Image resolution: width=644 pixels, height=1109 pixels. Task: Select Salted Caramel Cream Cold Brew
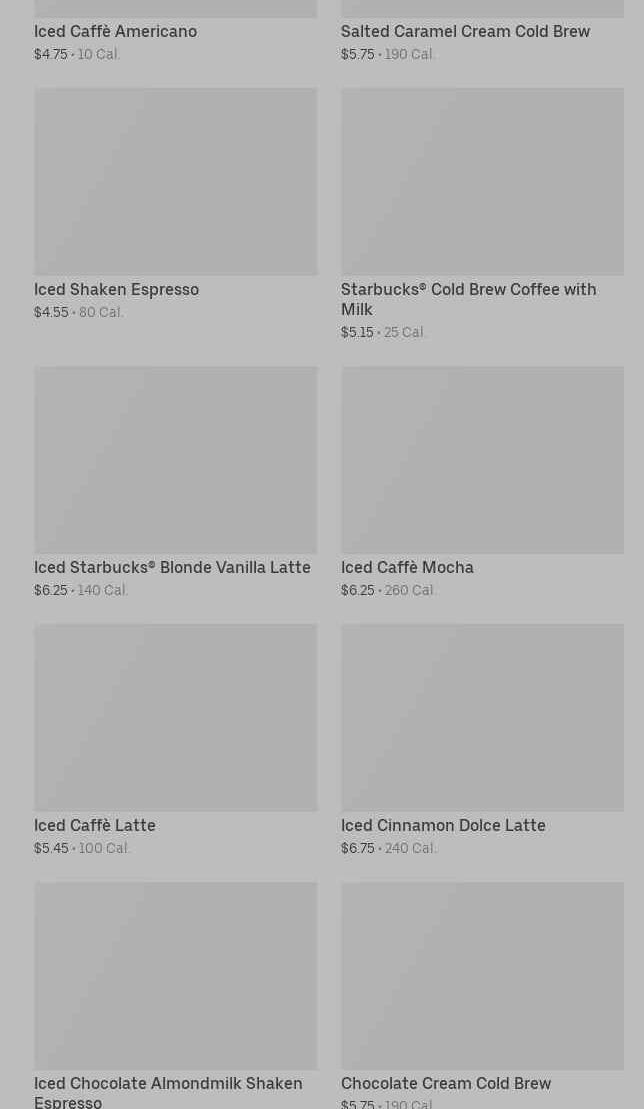click(x=482, y=31)
